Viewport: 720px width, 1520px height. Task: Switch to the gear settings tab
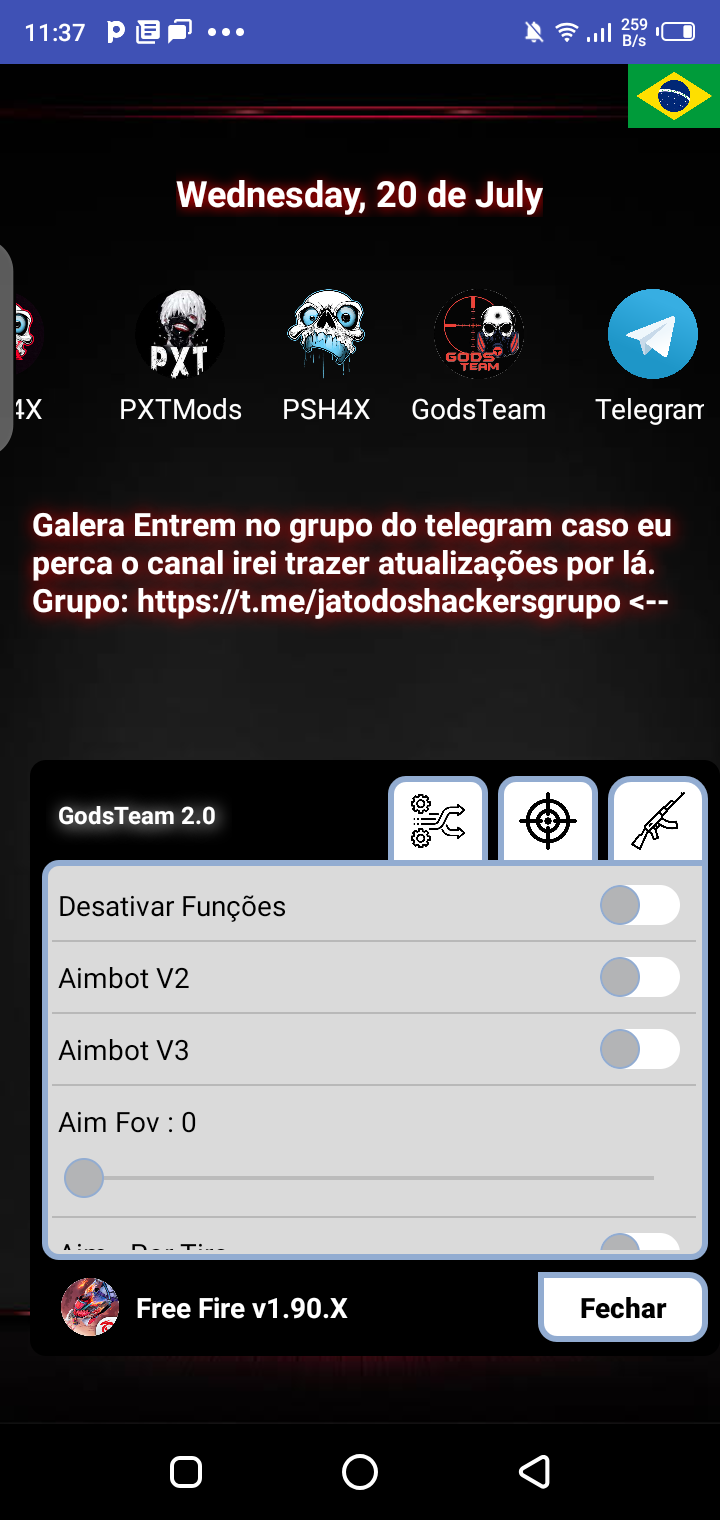438,820
